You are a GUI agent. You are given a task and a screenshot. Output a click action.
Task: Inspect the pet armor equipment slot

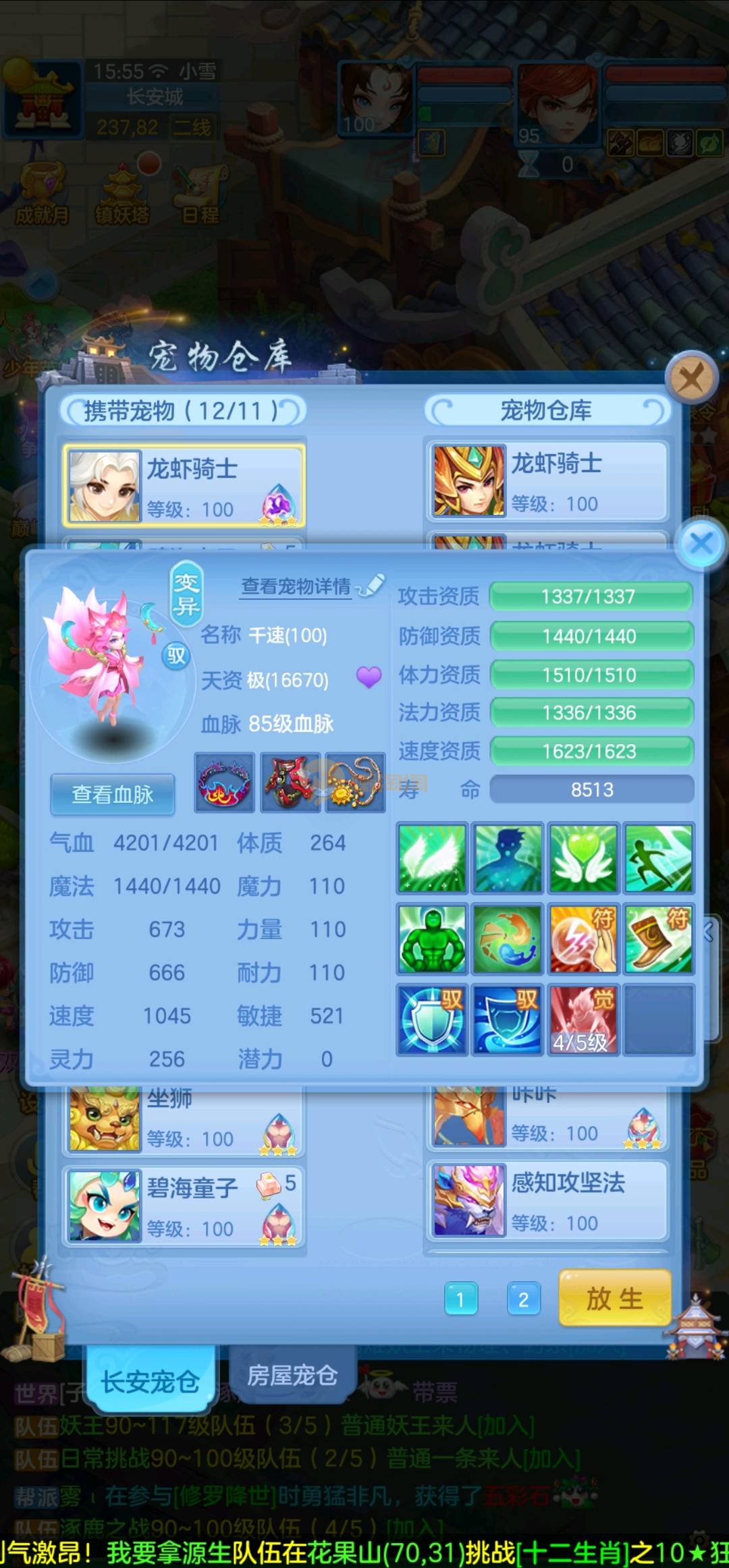(x=291, y=783)
